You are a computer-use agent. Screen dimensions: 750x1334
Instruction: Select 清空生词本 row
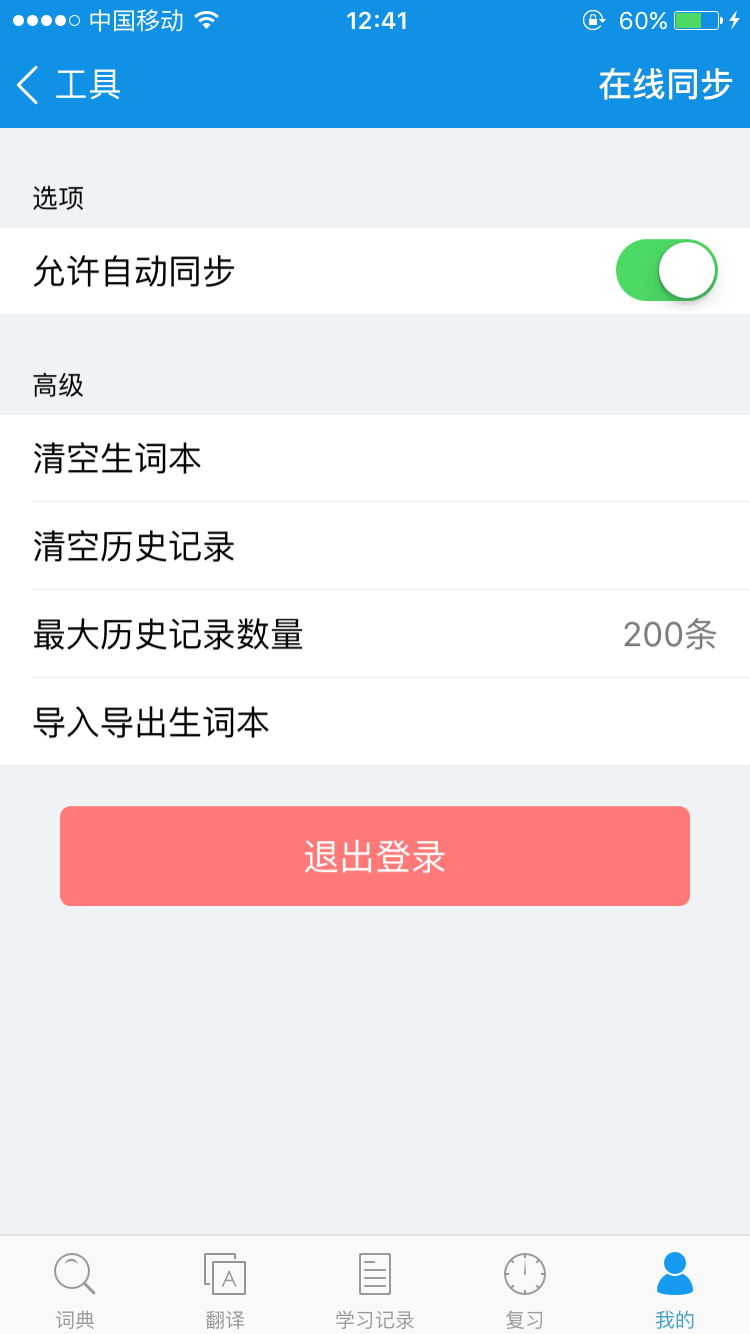pos(375,459)
